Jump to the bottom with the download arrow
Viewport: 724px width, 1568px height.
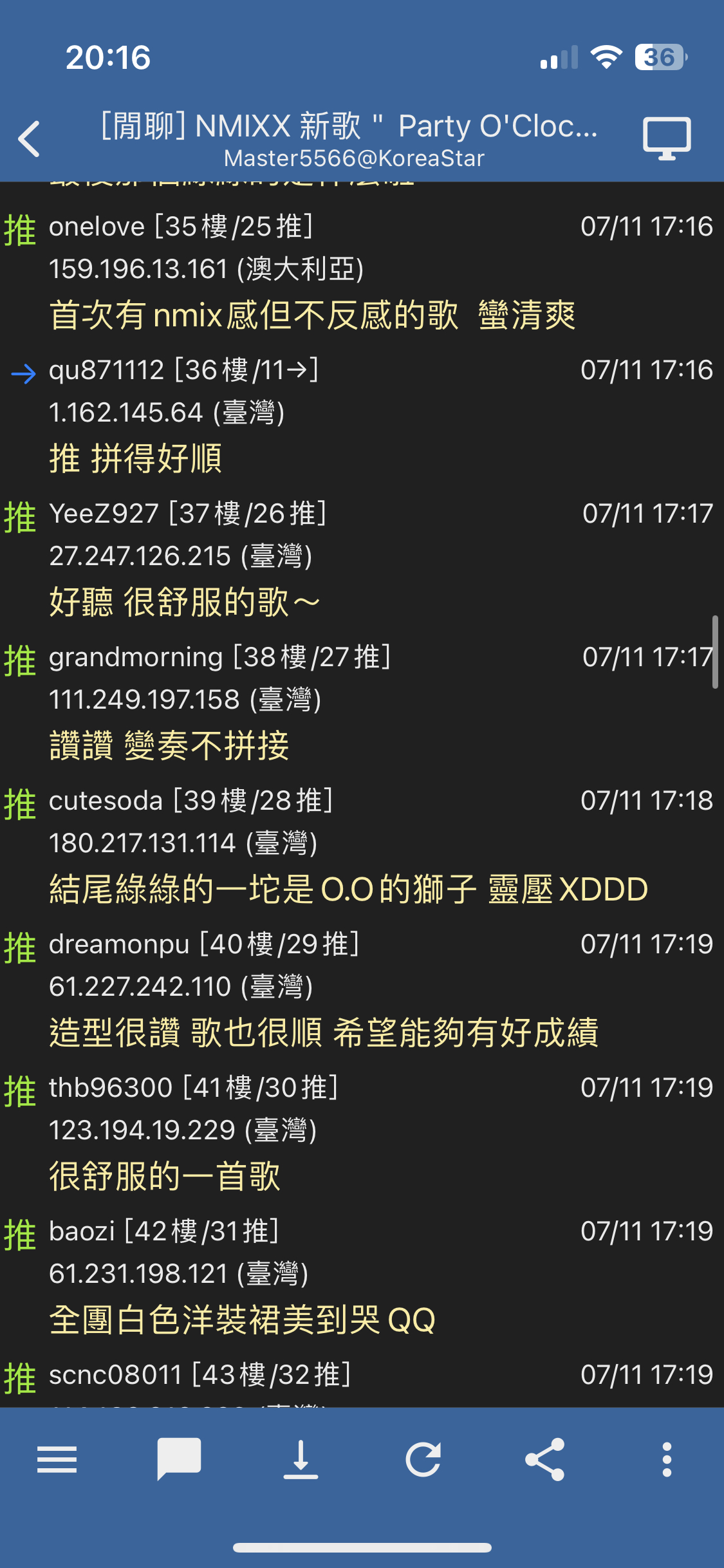(301, 1459)
